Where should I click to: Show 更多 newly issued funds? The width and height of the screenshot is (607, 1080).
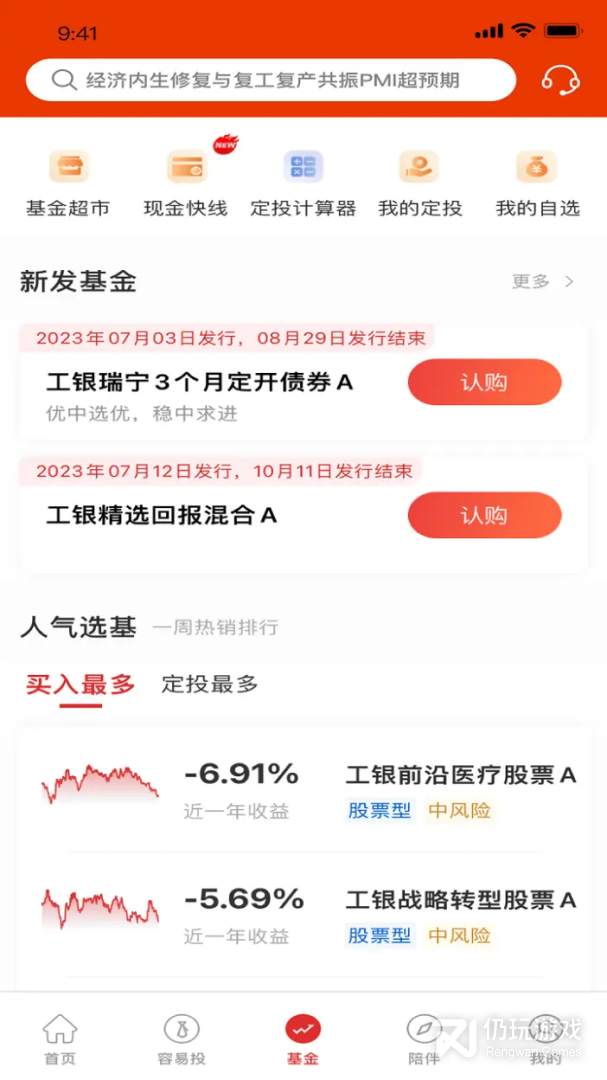point(542,282)
